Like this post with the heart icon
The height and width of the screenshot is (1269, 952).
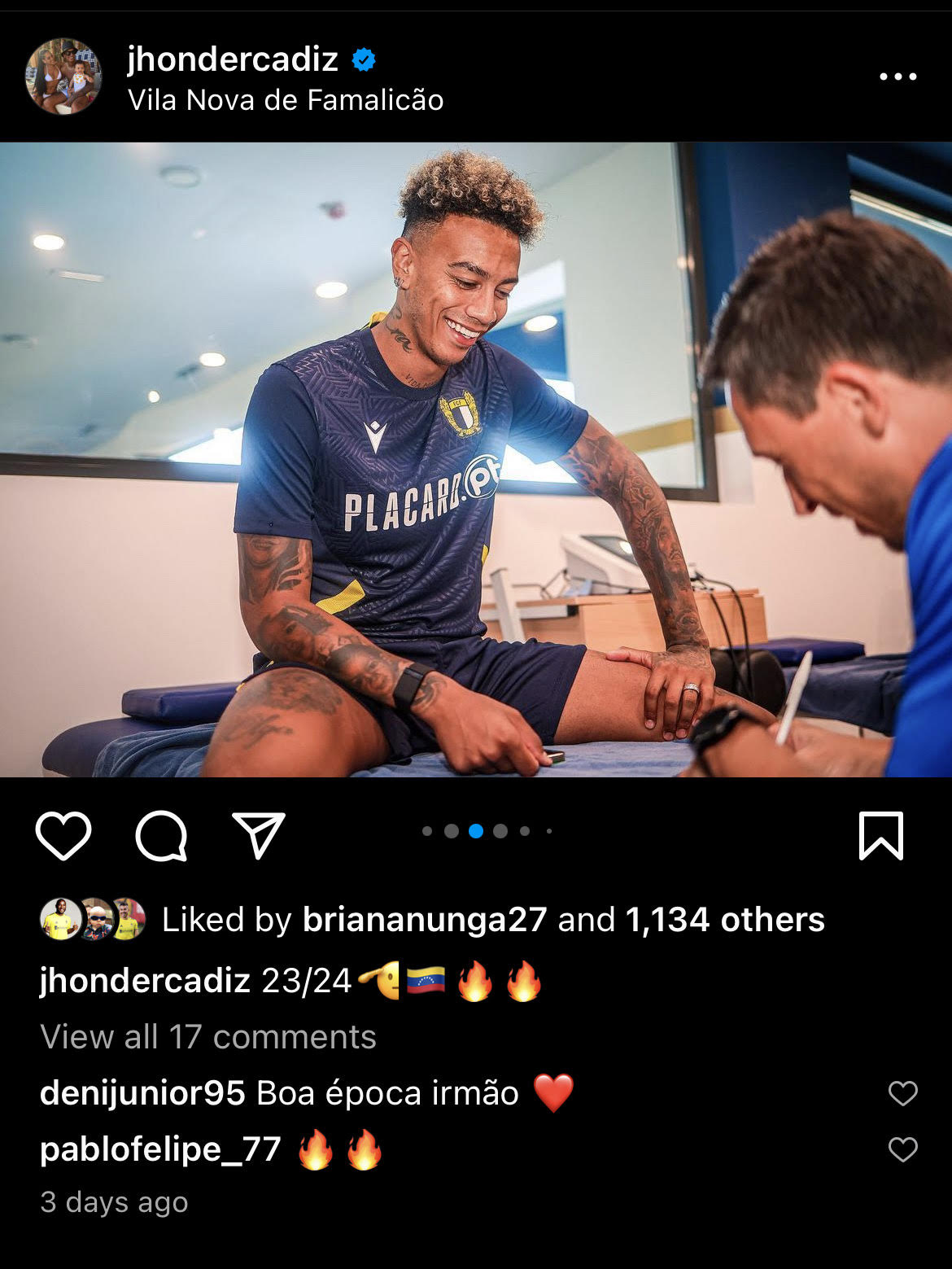coord(63,835)
